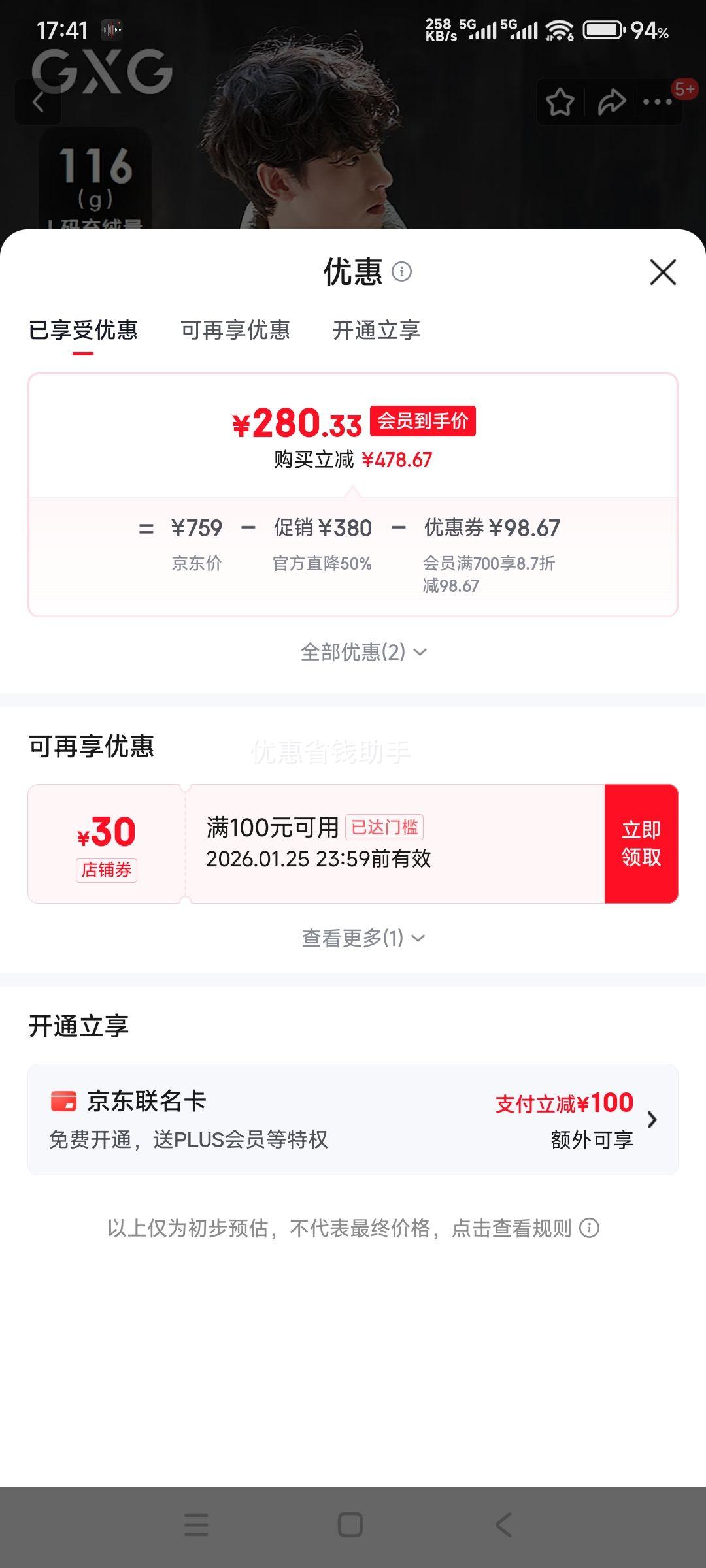Open the share icon at top right
706x1568 pixels.
[x=611, y=101]
